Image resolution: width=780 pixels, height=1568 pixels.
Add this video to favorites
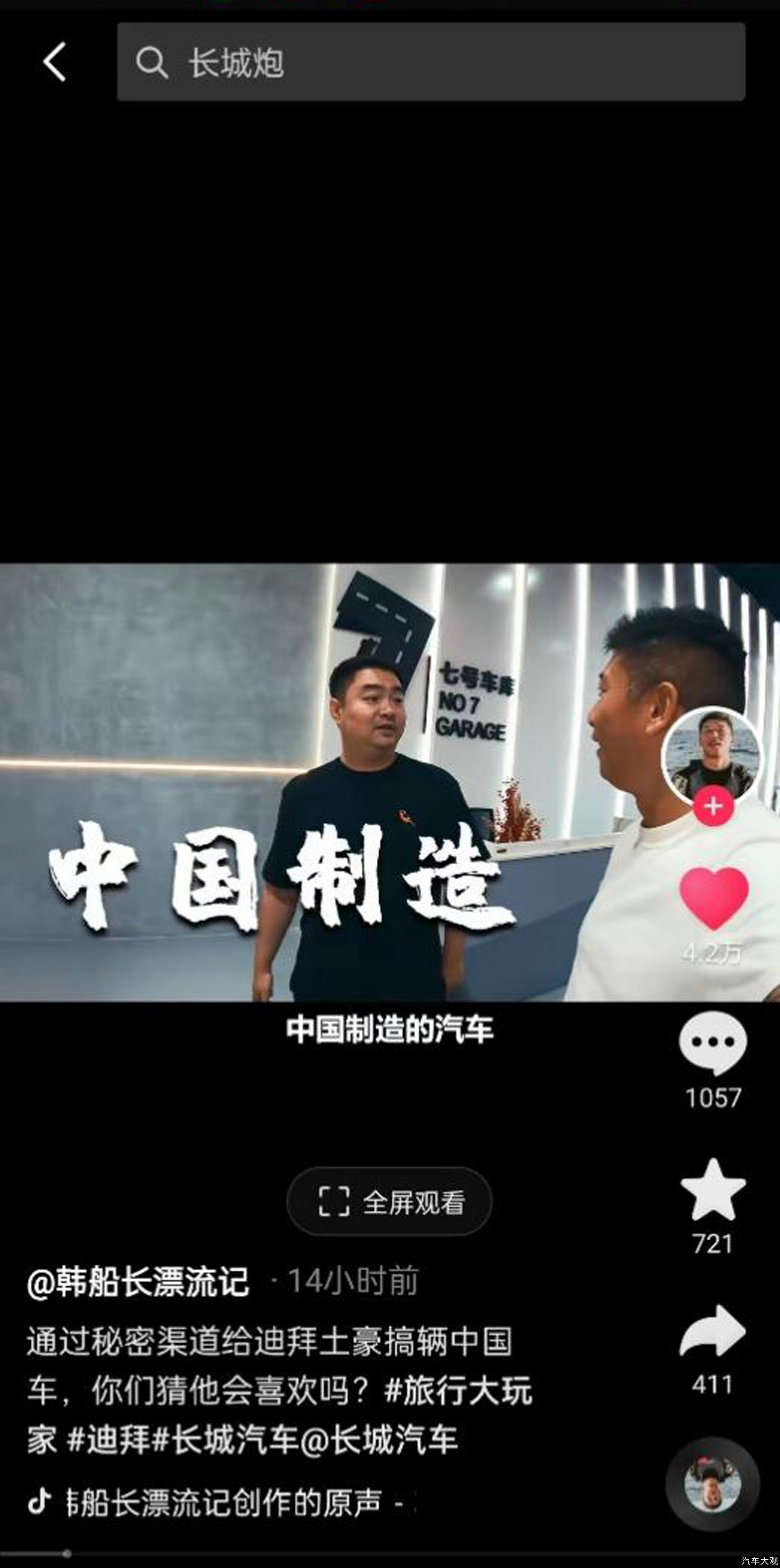pyautogui.click(x=712, y=1190)
